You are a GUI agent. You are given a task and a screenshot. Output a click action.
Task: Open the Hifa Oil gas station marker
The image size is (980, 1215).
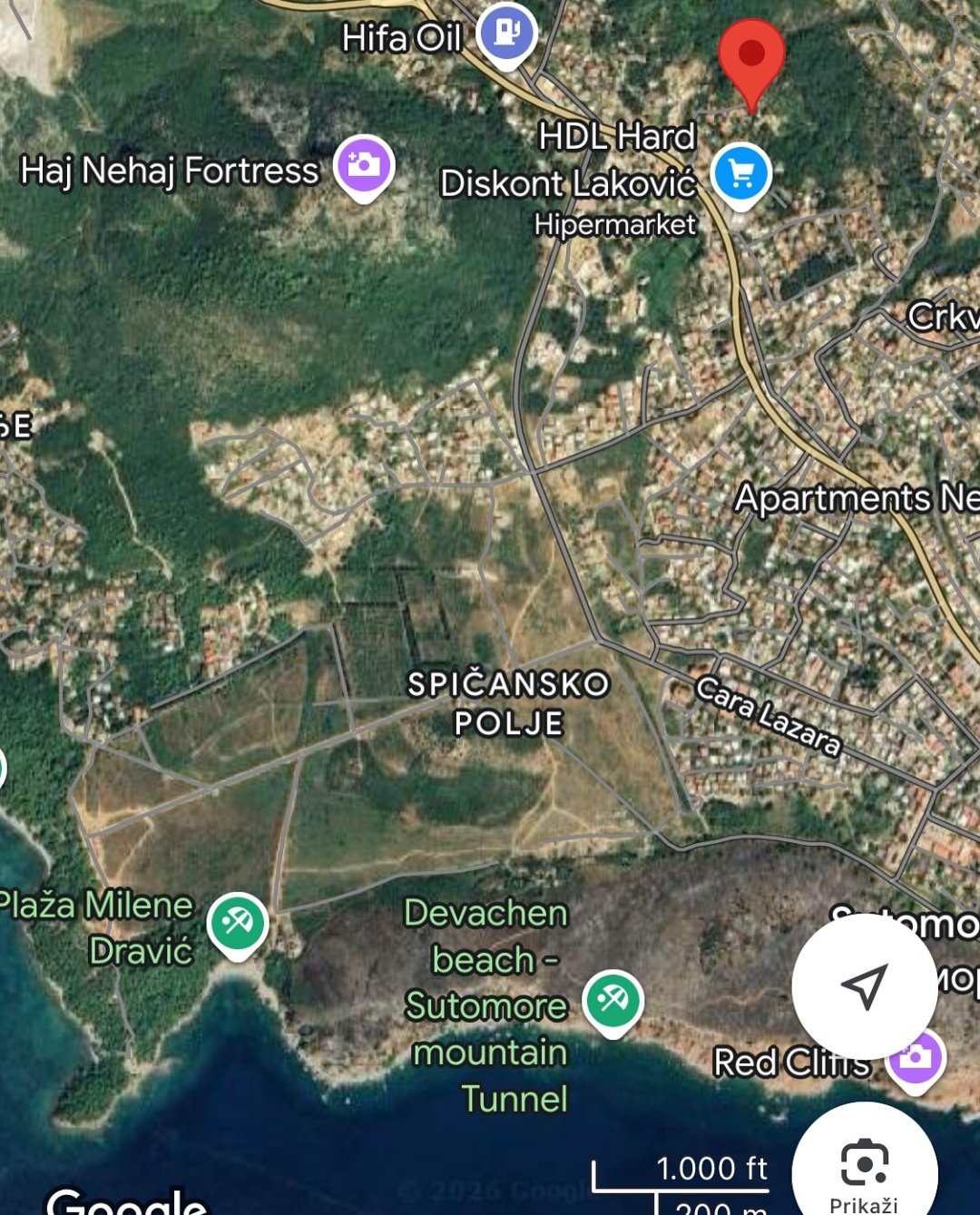click(507, 34)
